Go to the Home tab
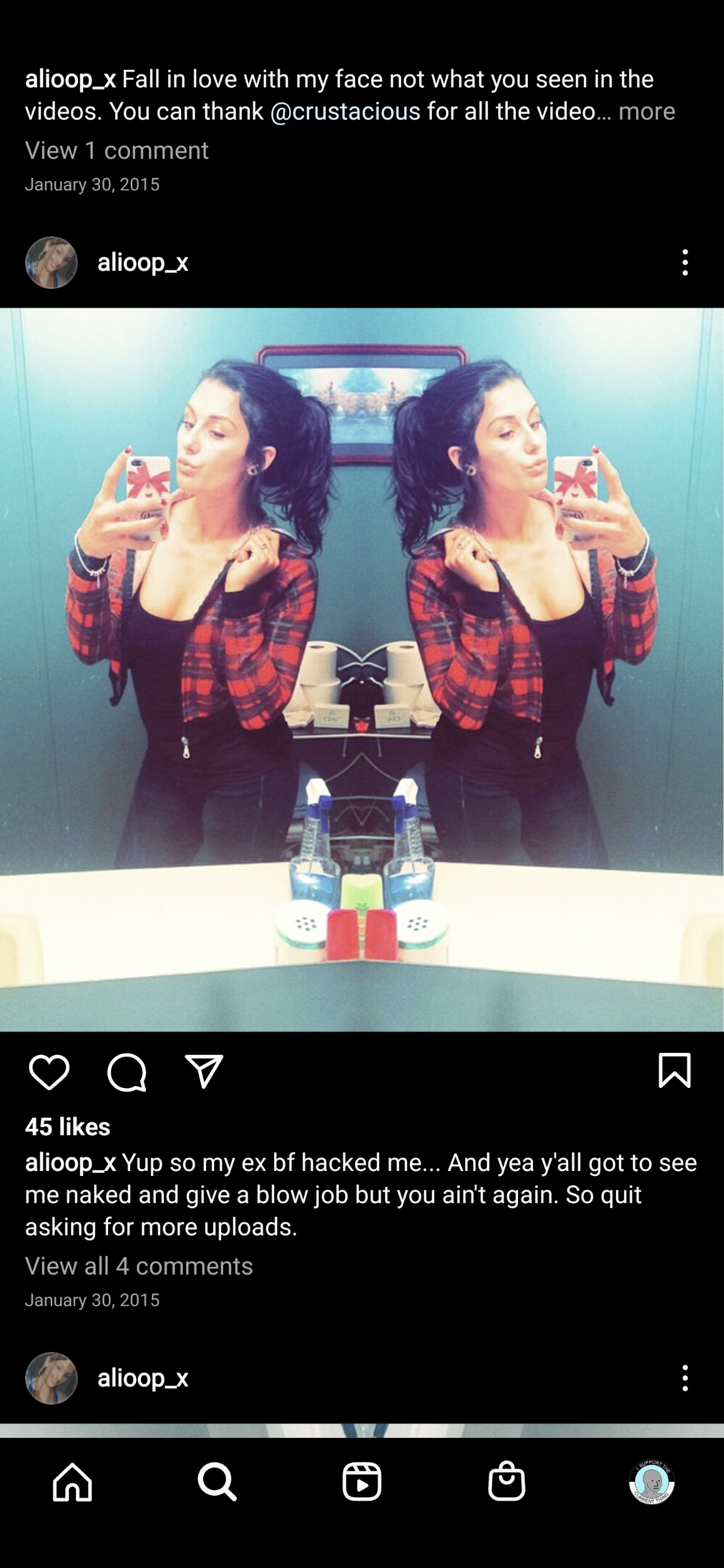Viewport: 724px width, 1568px height. 73,1482
